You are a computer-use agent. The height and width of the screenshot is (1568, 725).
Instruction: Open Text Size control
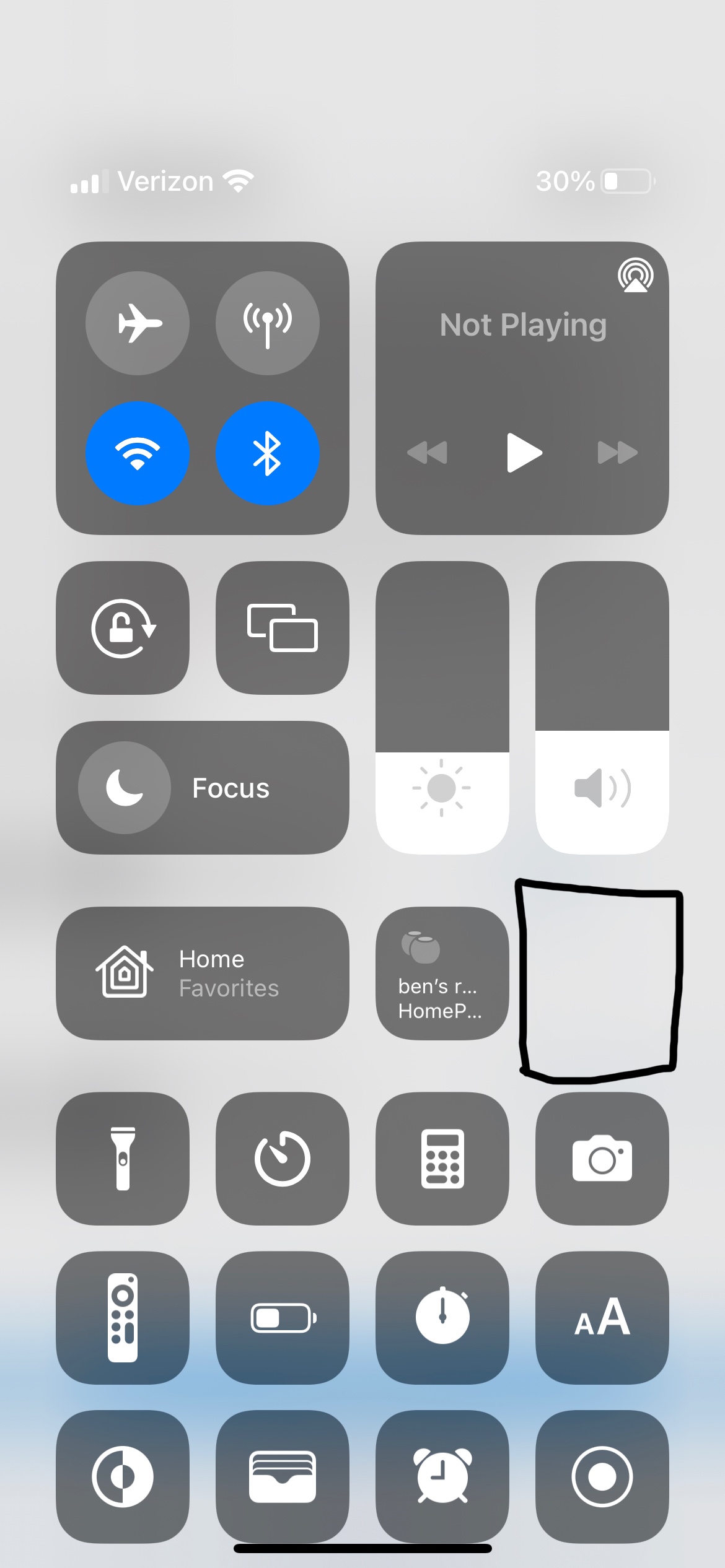[x=602, y=1318]
